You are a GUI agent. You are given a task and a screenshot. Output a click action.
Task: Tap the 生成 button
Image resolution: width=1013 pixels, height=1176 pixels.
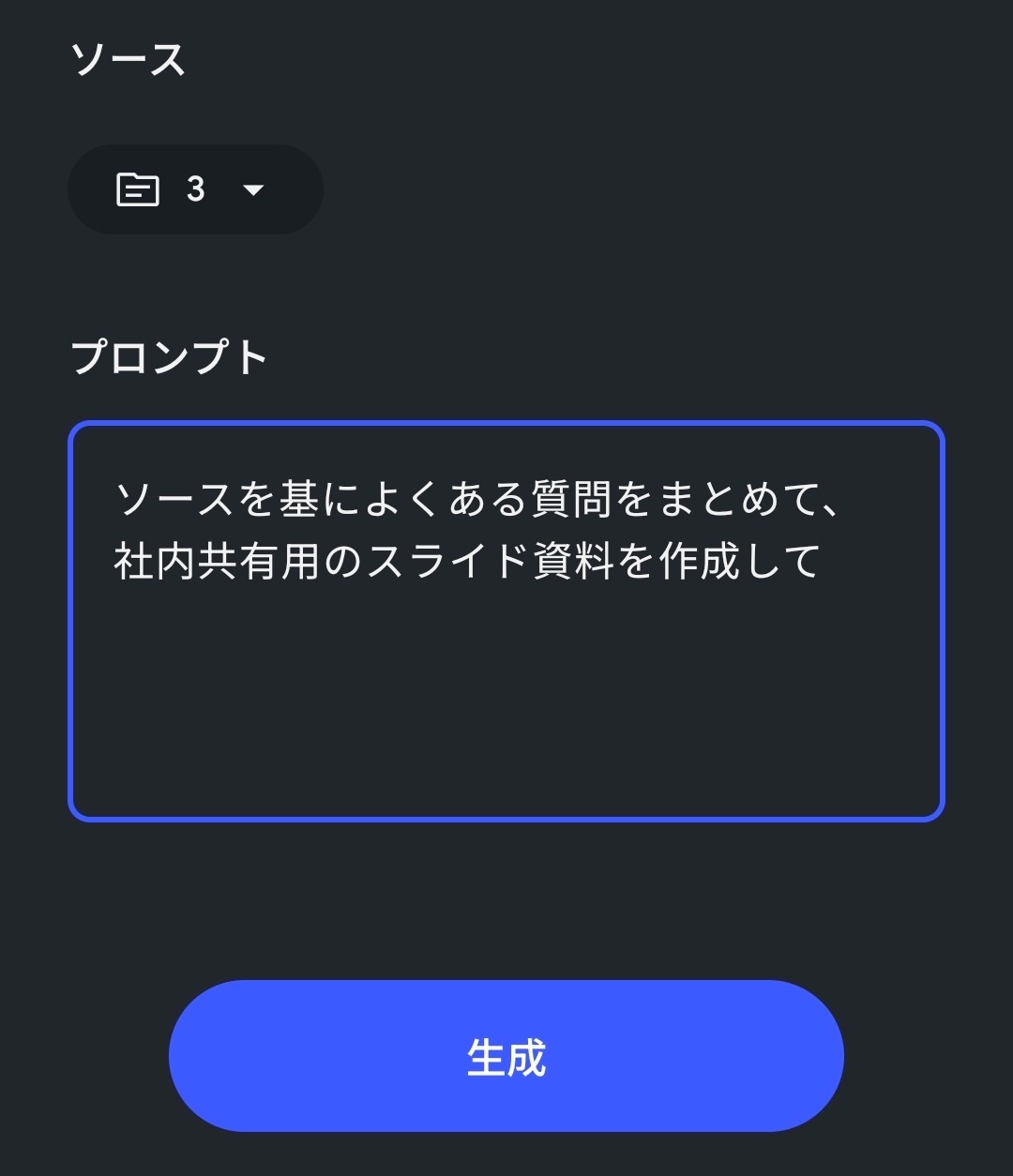(x=506, y=1056)
